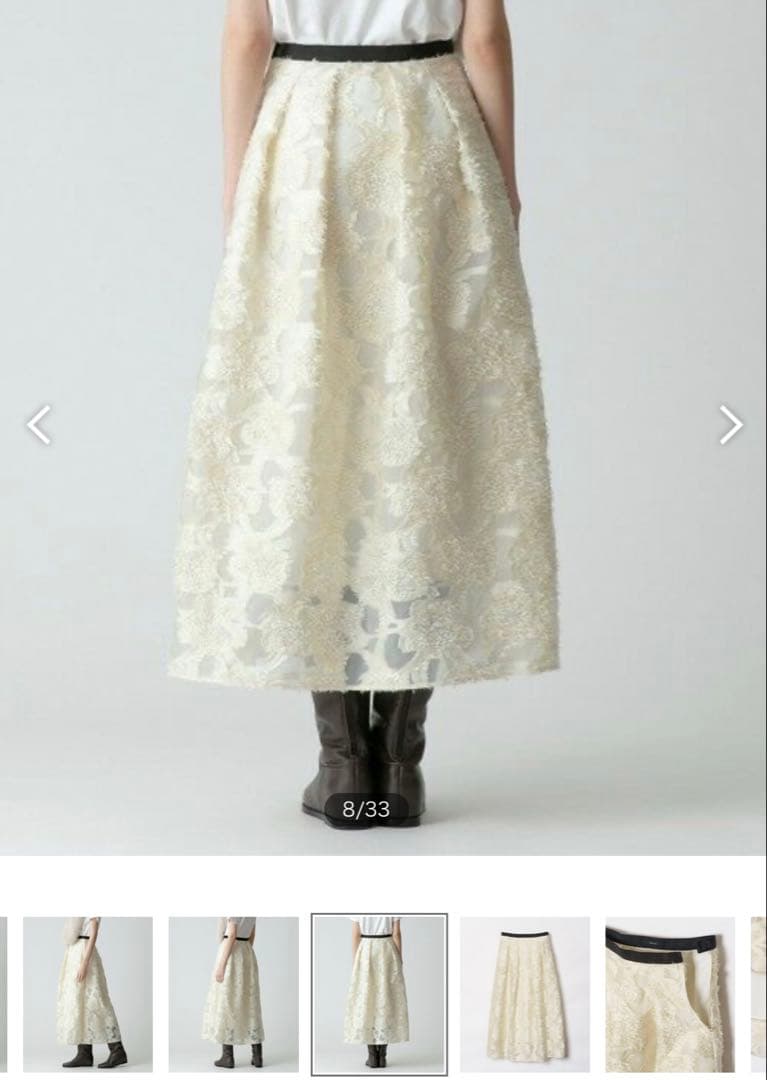Viewport: 767px width, 1080px height.
Task: Tap the highlighted back-view thumbnail
Action: tap(378, 993)
